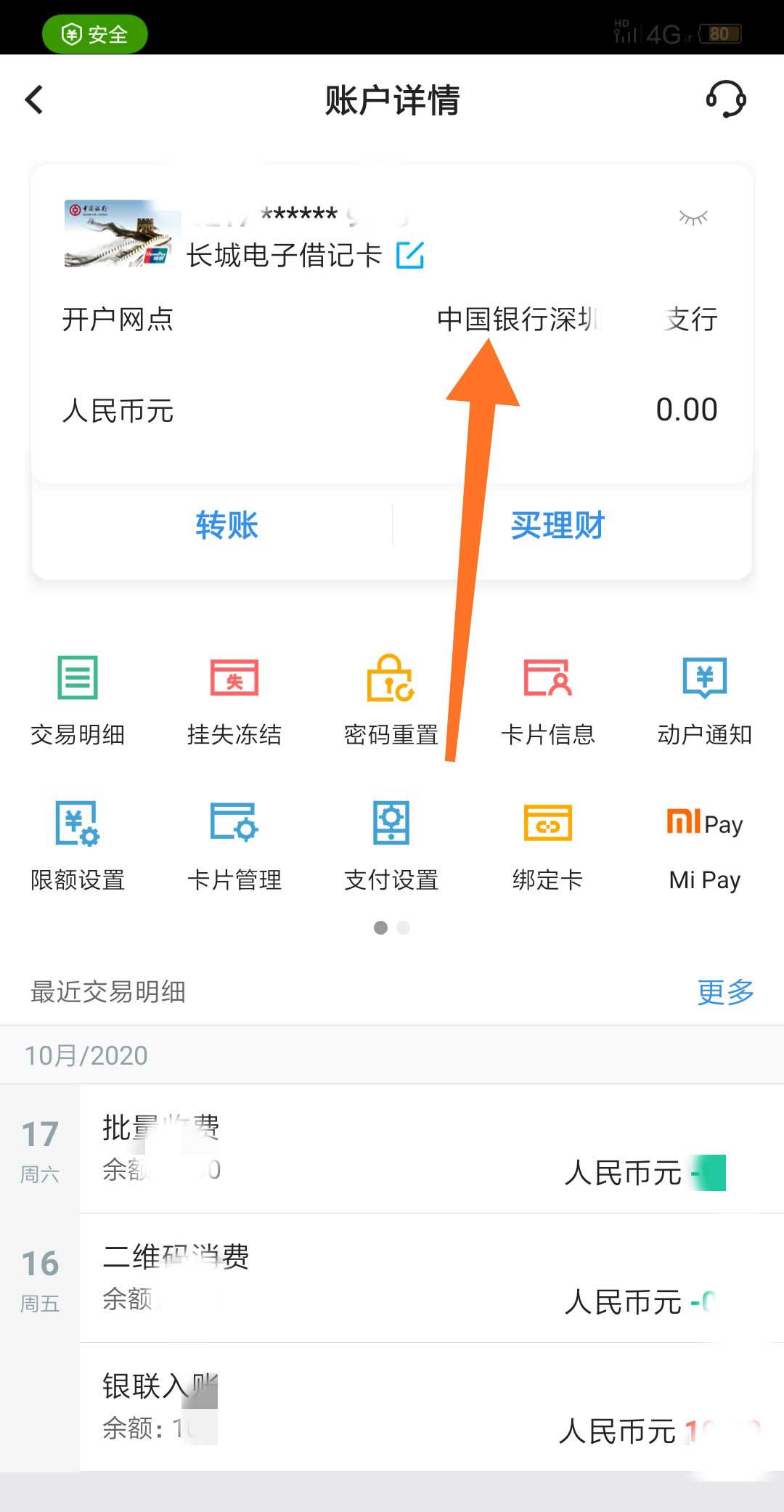The width and height of the screenshot is (784, 1512).
Task: Edit the 长城电子借记卡 card name
Action: tap(411, 256)
